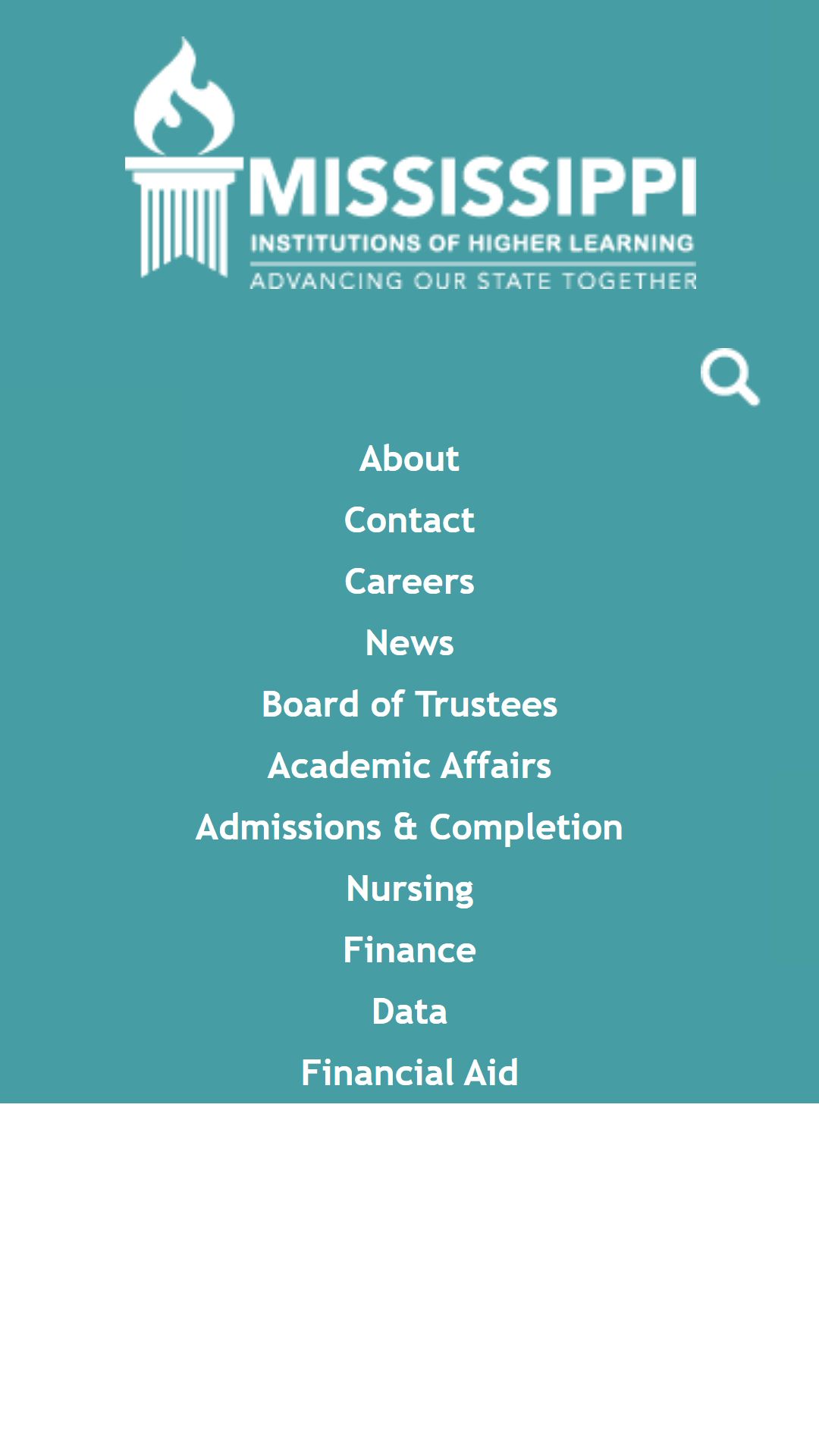This screenshot has width=819, height=1456.
Task: Open the About page
Action: click(409, 459)
